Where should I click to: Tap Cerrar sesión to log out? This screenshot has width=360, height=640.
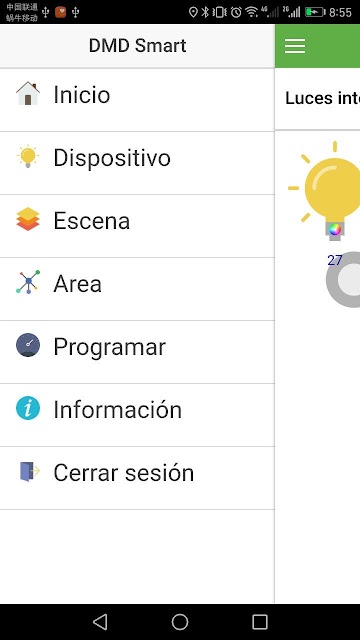tap(137, 478)
